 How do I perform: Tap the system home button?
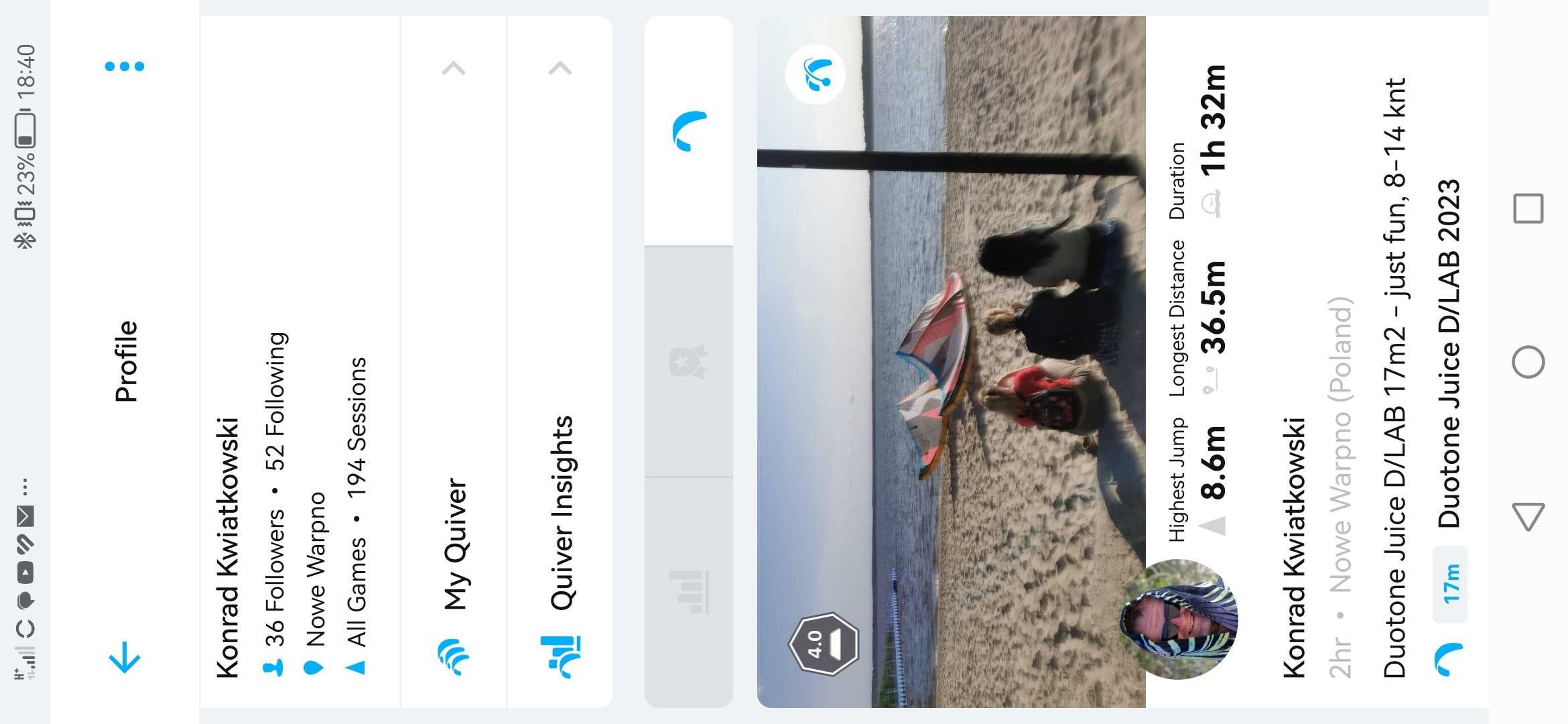point(1528,362)
